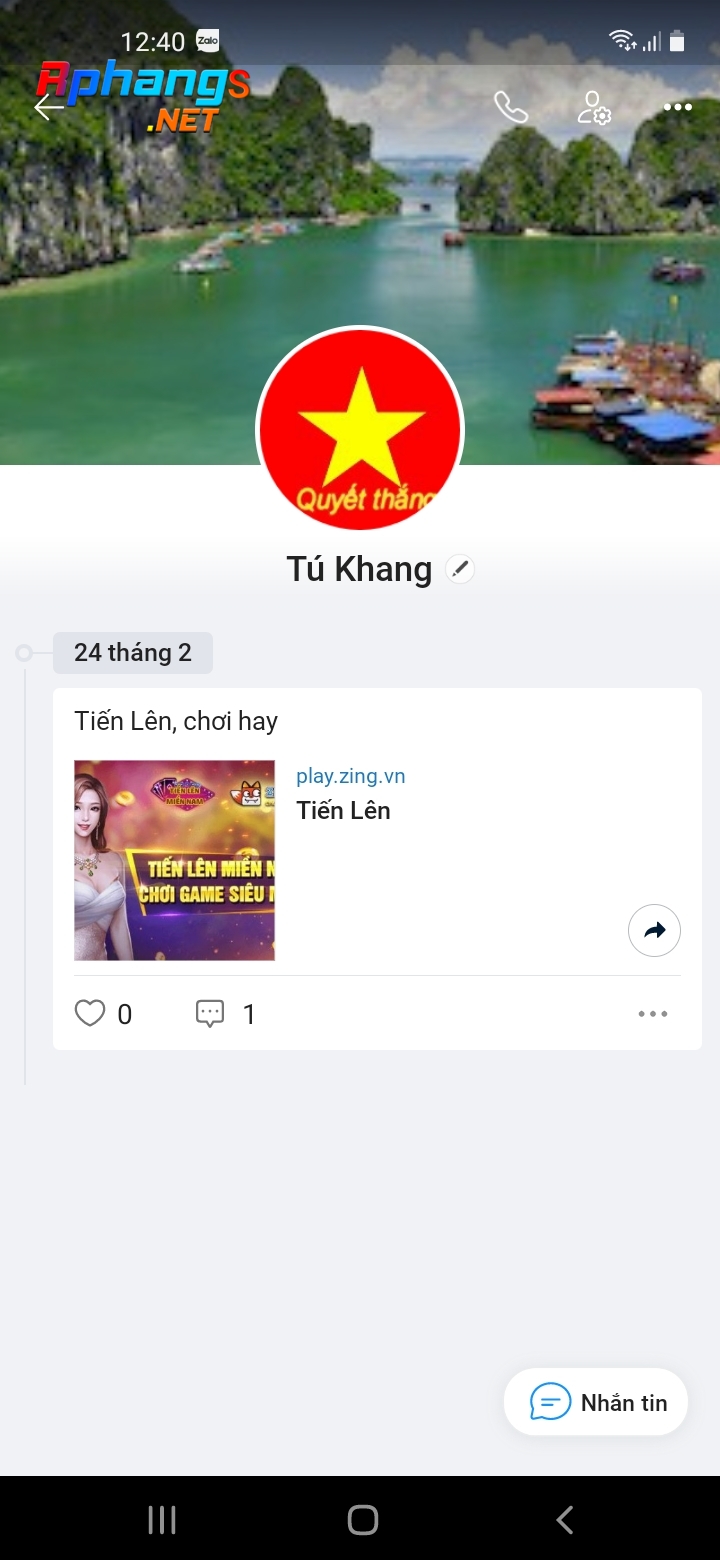This screenshot has height=1560, width=720.
Task: Like the Tiến Lên post
Action: (90, 1014)
